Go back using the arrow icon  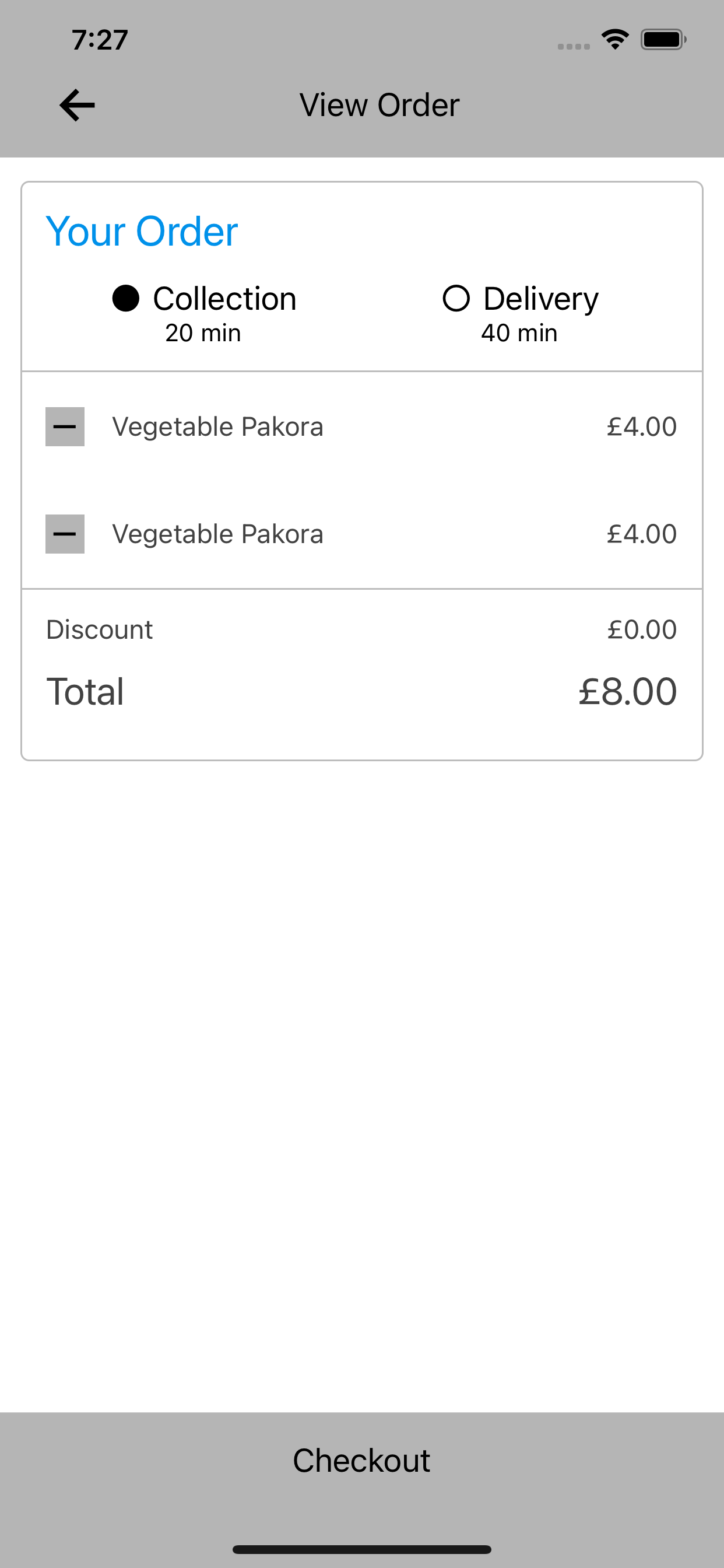point(78,106)
